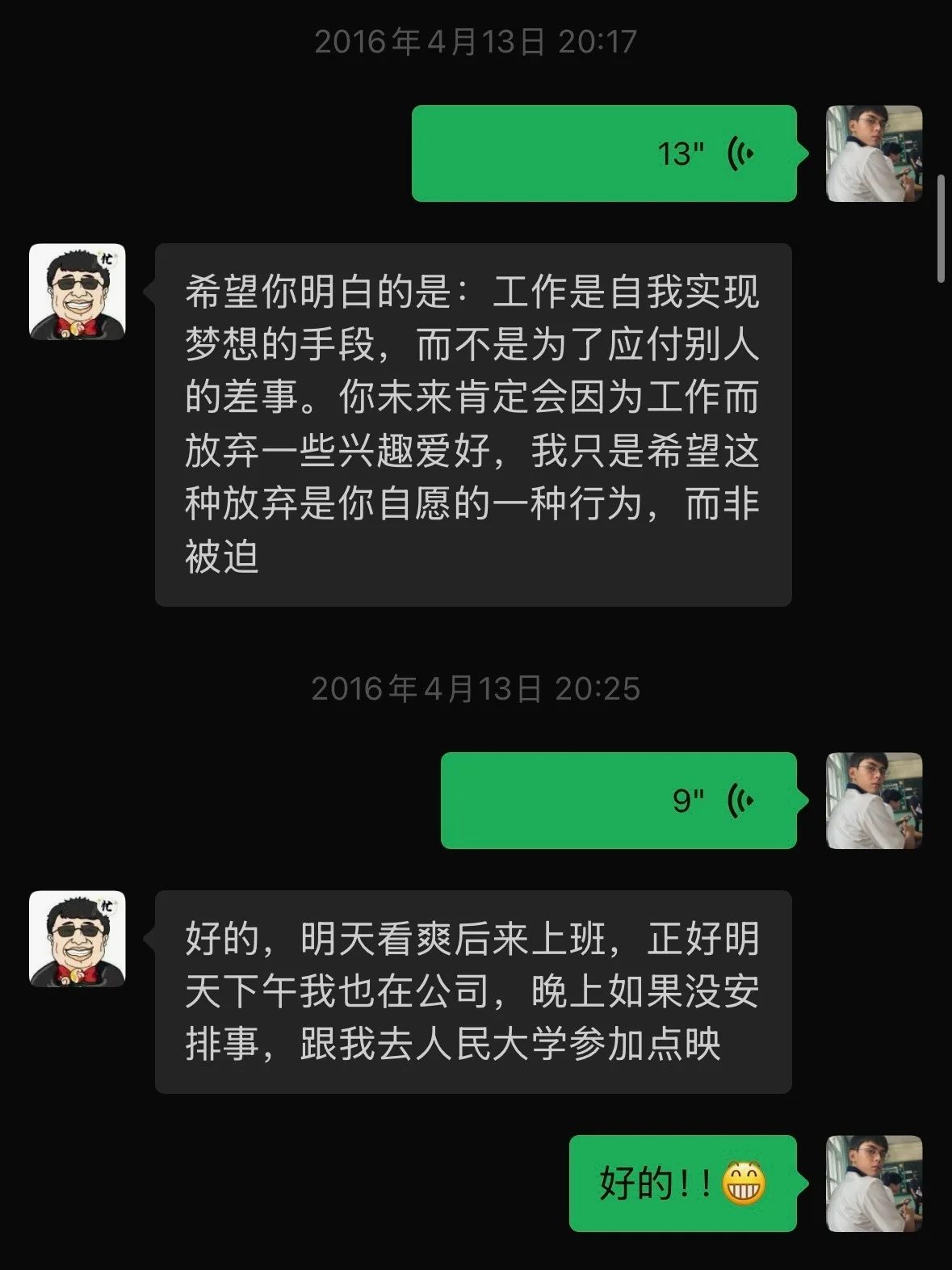This screenshot has width=952, height=1270.
Task: Open sender avatar beside the 9" voice message
Action: [x=874, y=801]
